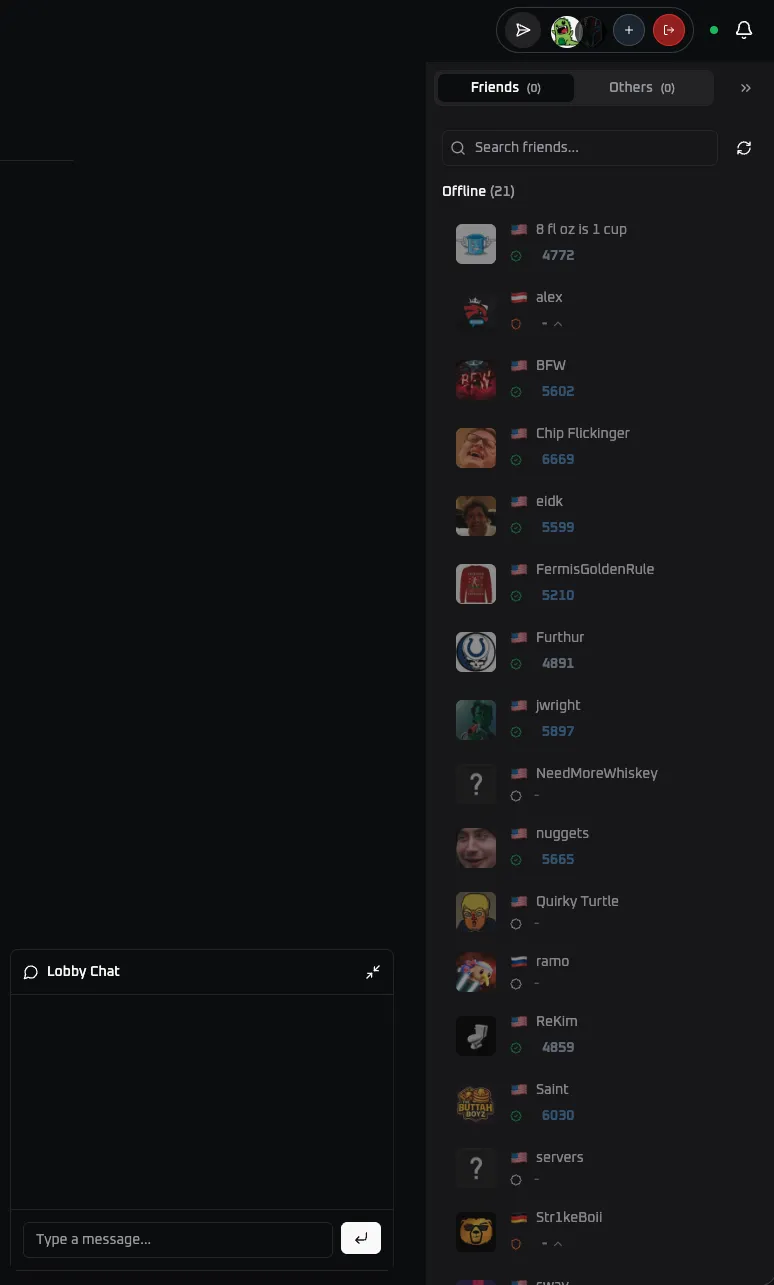Refresh the friends list
774x1285 pixels.
point(743,148)
